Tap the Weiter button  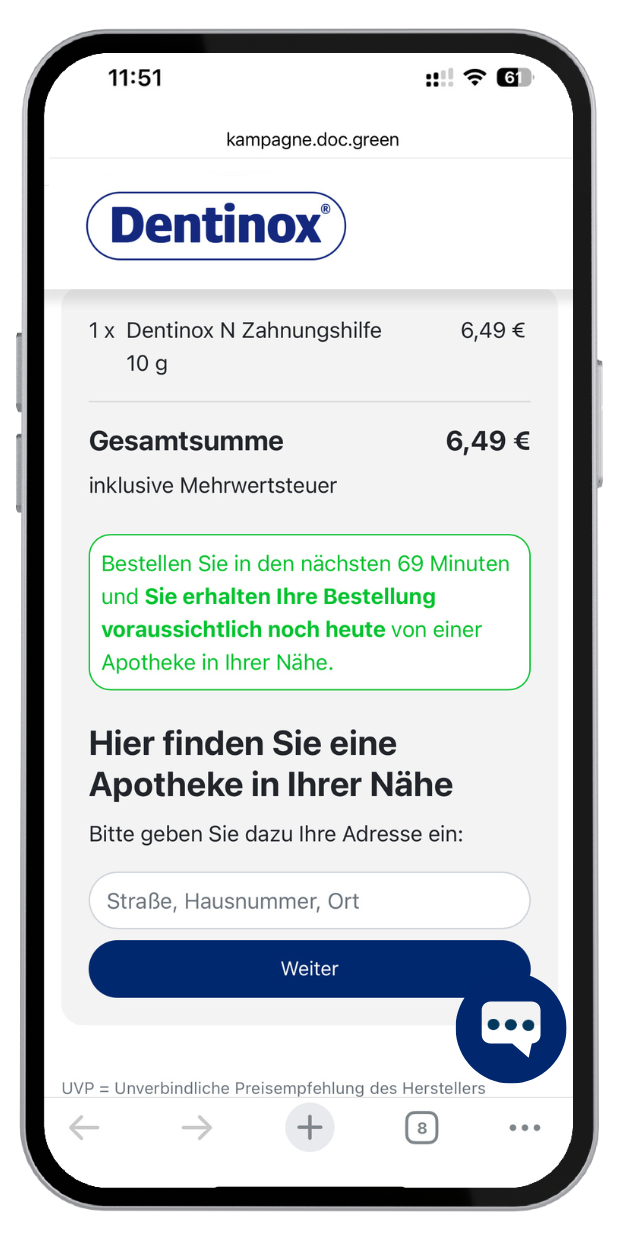[x=309, y=968]
